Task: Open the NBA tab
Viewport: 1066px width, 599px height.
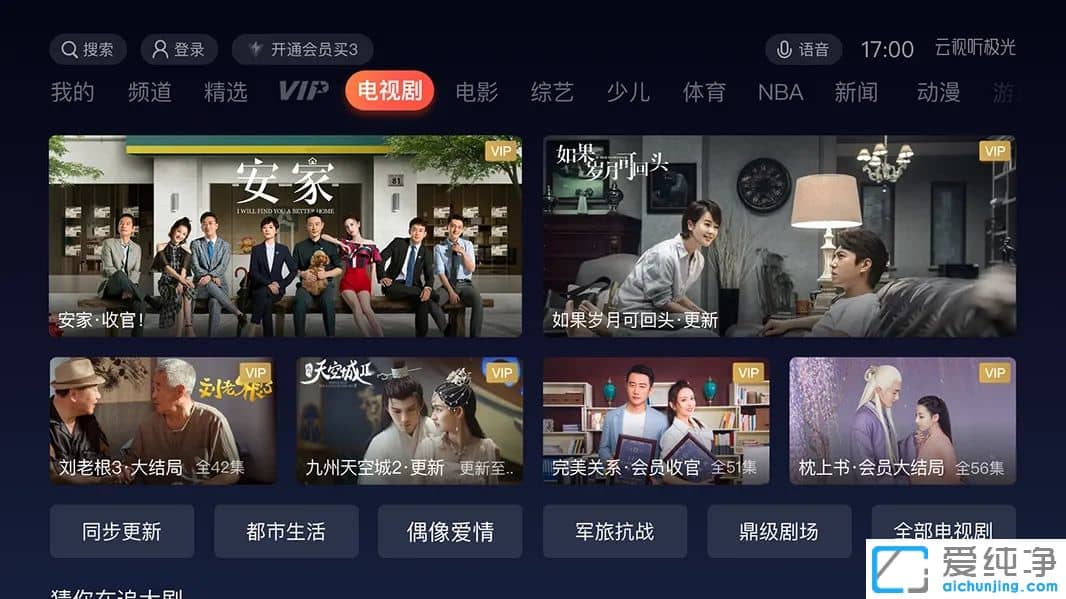Action: click(x=780, y=92)
